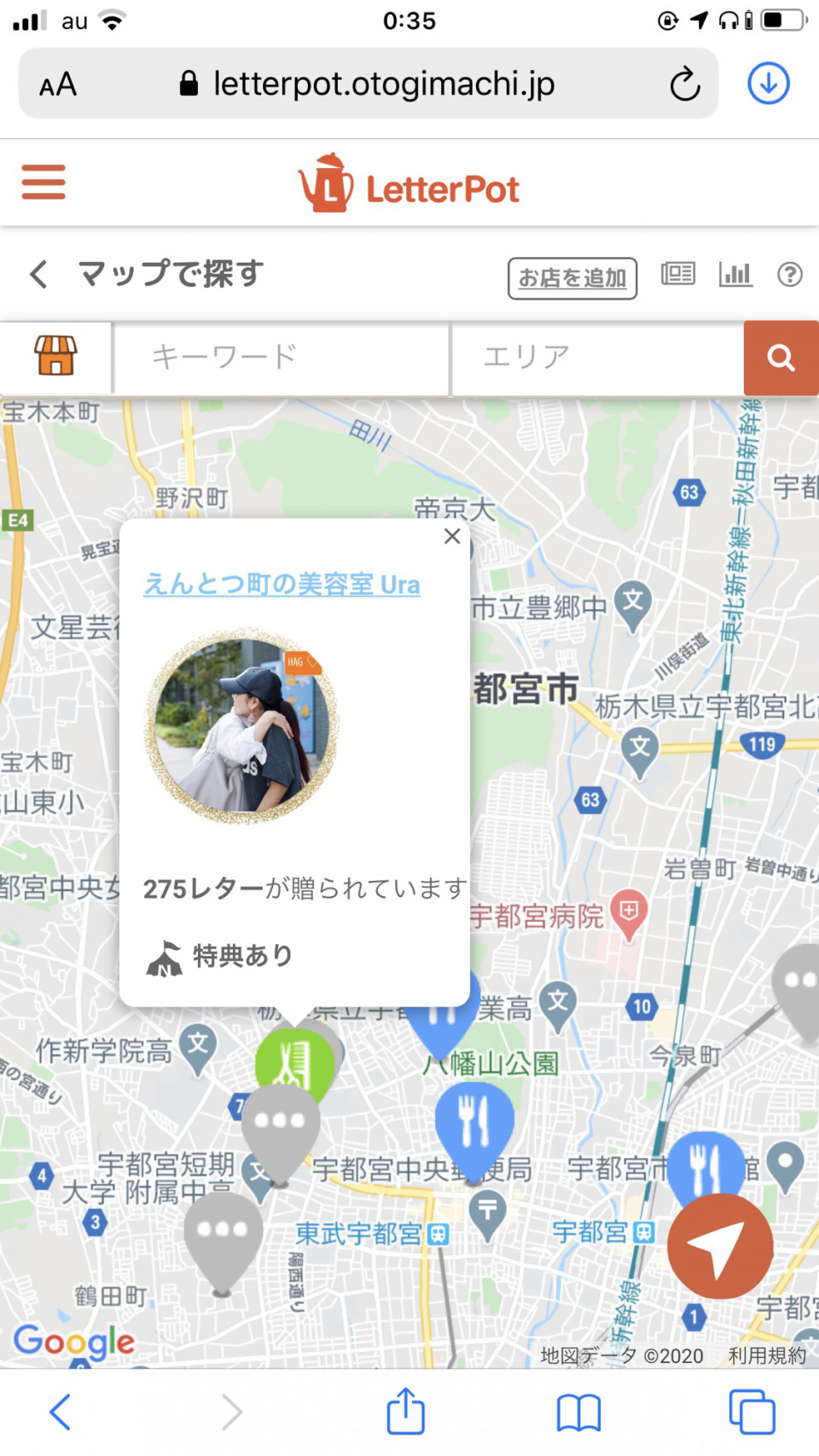Center map on current location

click(x=719, y=1247)
